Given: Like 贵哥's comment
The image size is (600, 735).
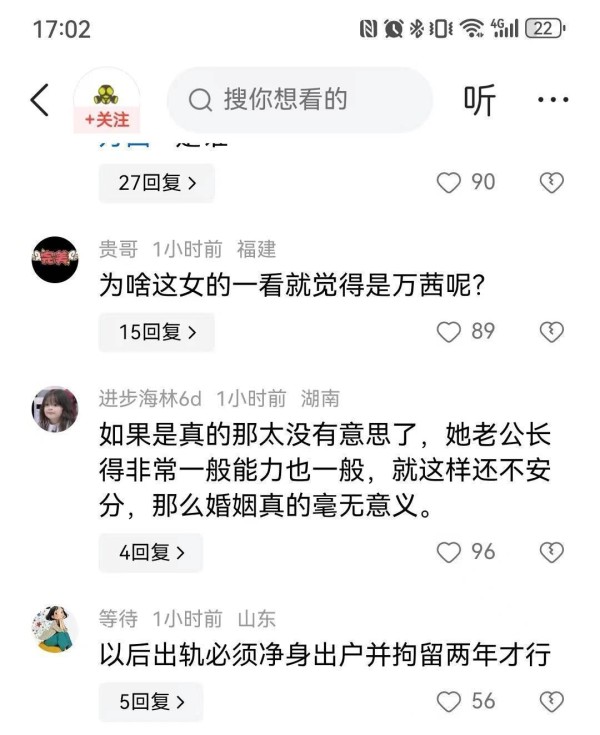Looking at the screenshot, I should pos(450,332).
